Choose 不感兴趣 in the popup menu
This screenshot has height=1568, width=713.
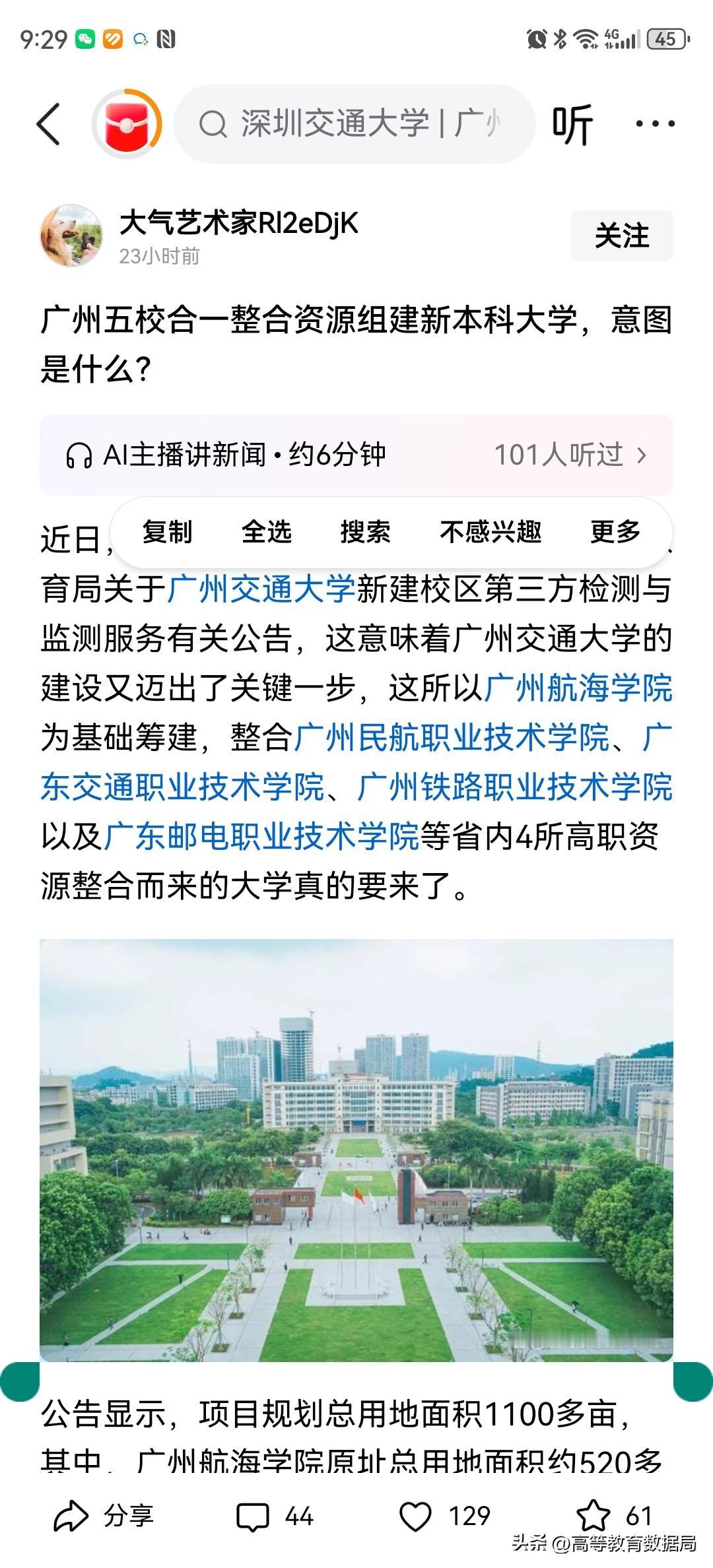pos(491,533)
